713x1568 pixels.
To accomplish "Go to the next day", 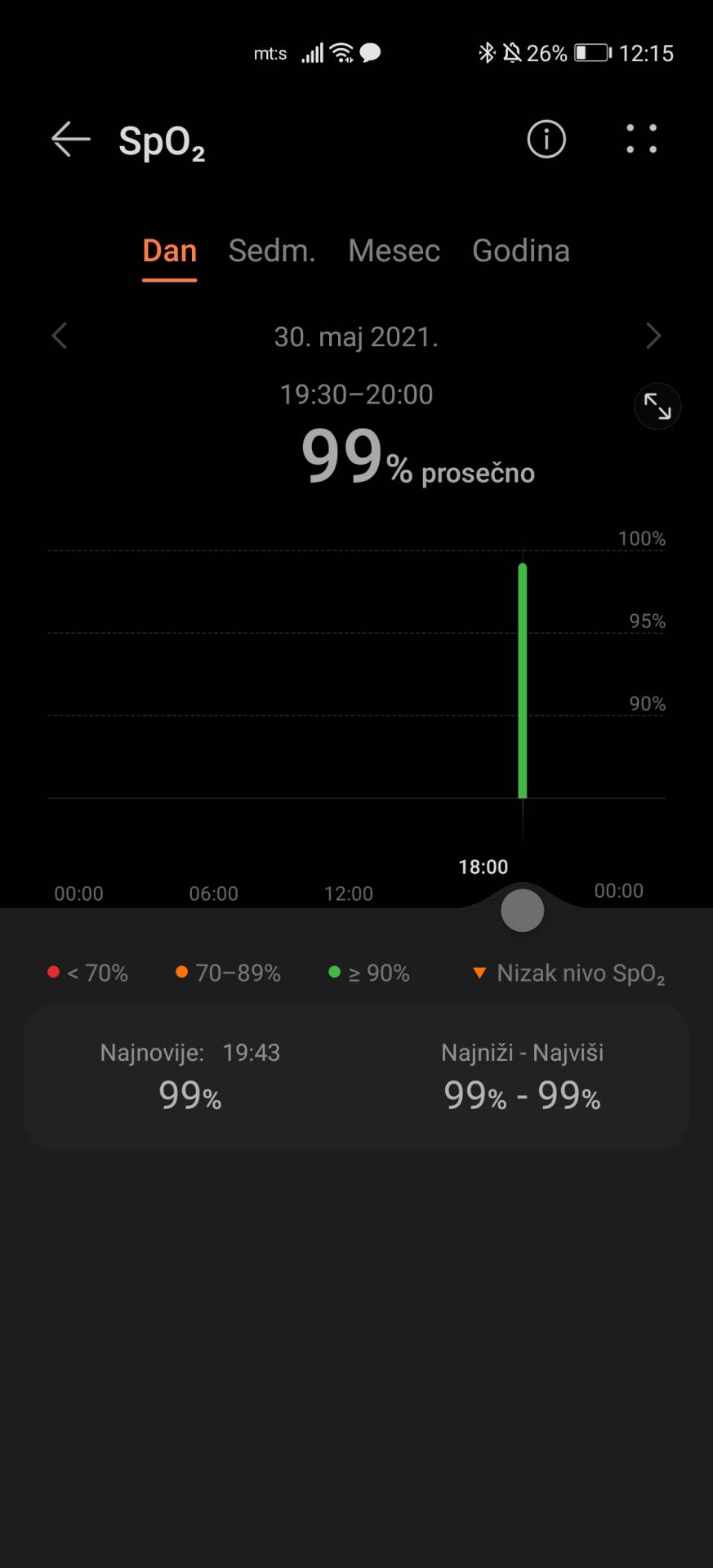I will pyautogui.click(x=653, y=336).
